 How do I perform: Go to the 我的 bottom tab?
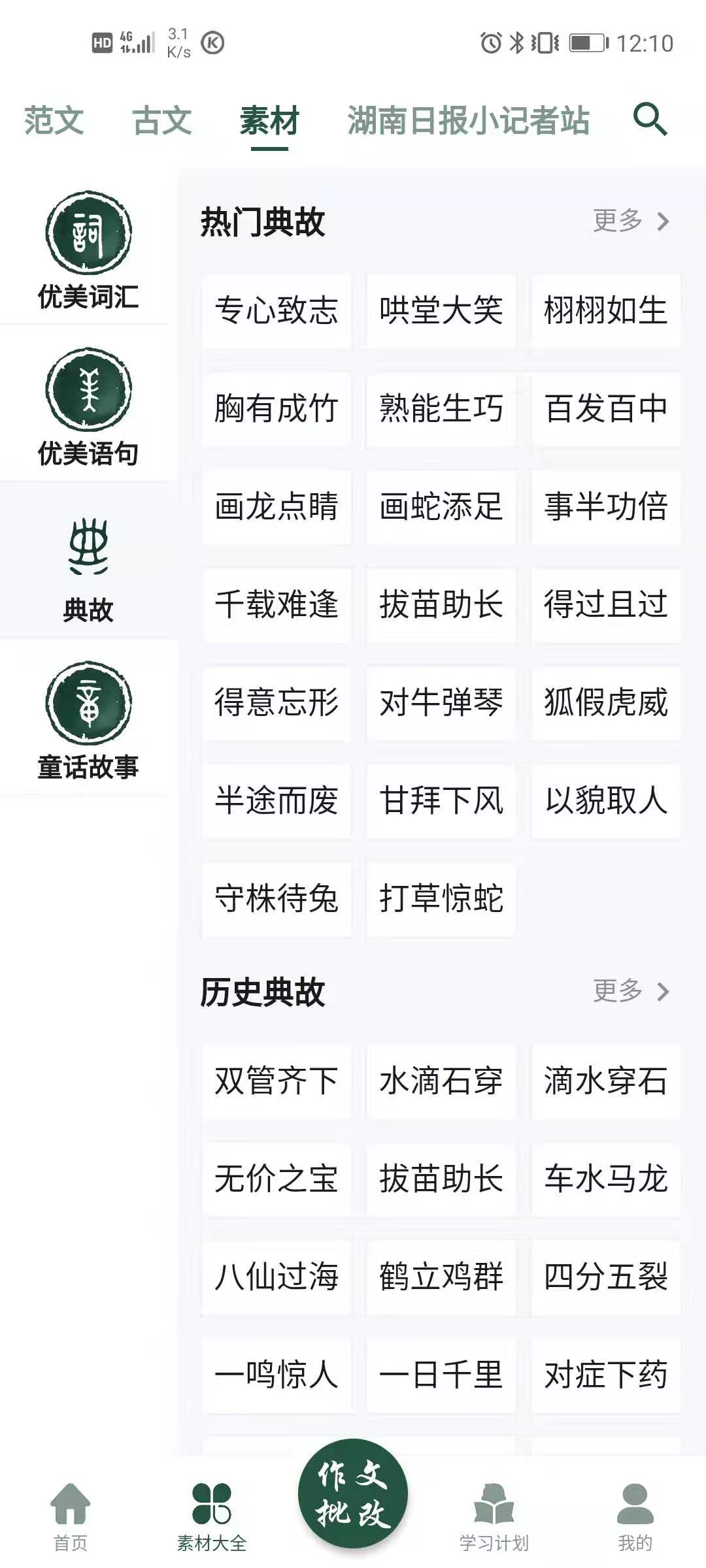(635, 1516)
